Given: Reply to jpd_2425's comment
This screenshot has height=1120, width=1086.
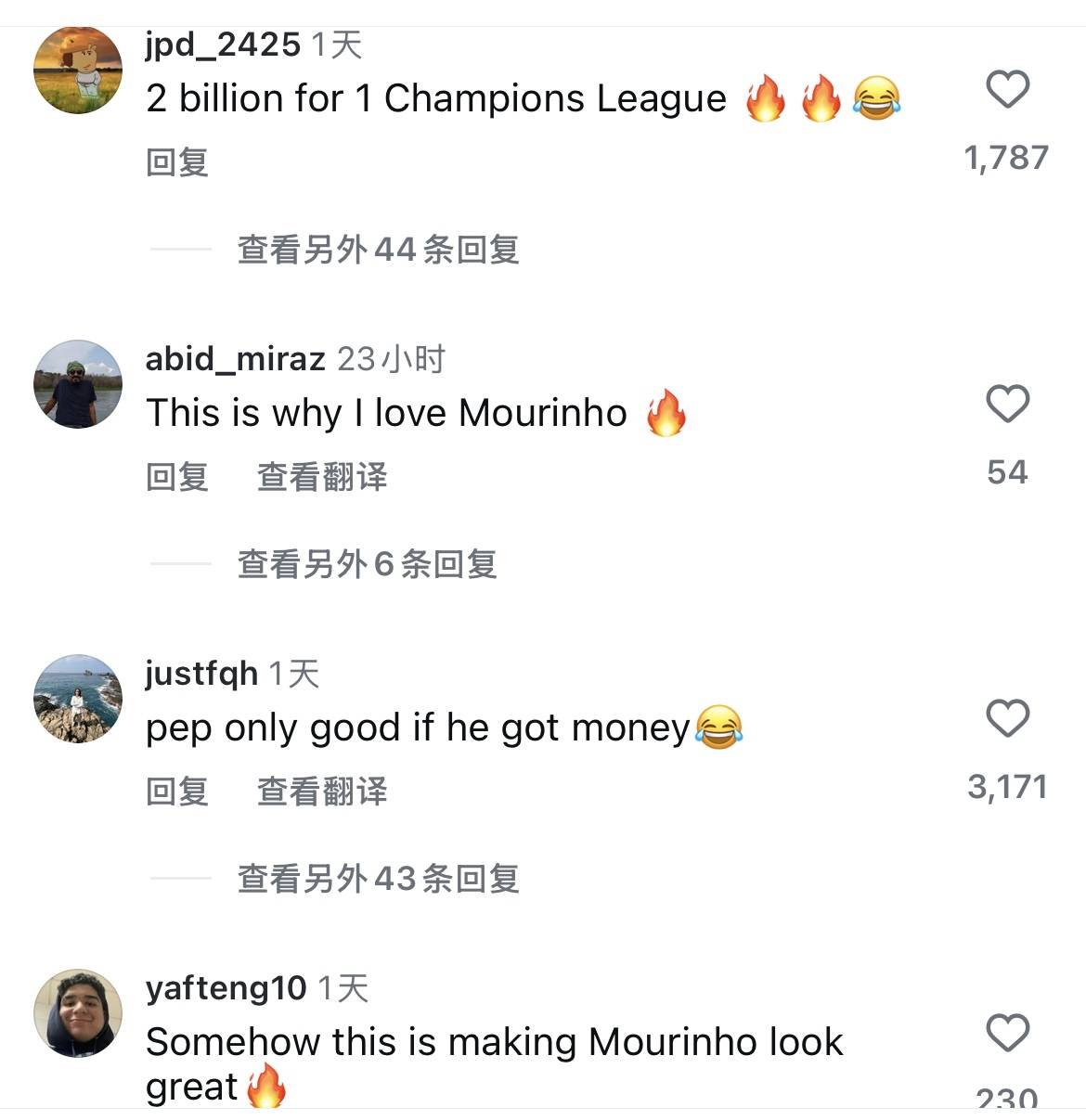Looking at the screenshot, I should (177, 162).
